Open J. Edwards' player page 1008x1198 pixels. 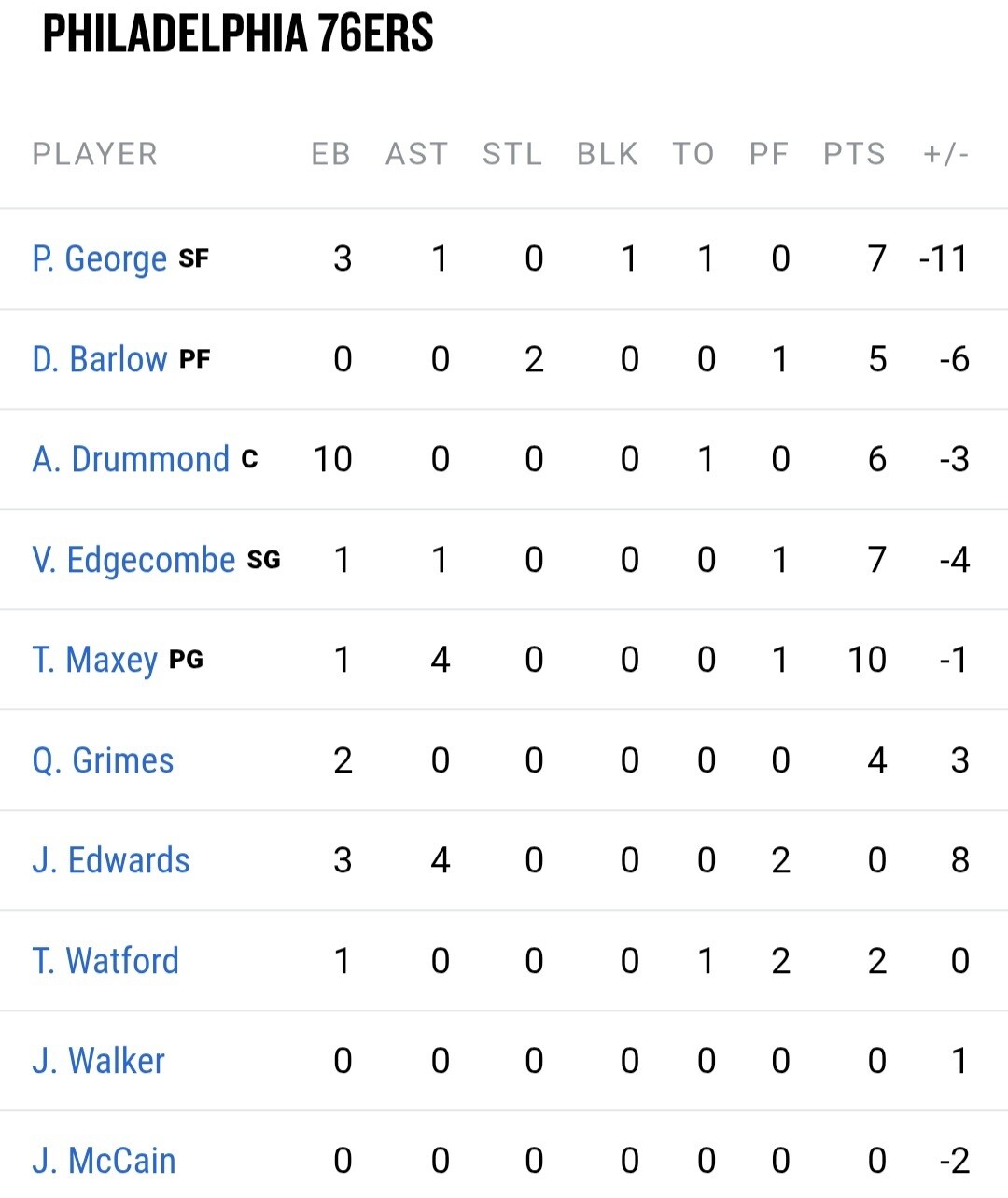click(x=111, y=860)
